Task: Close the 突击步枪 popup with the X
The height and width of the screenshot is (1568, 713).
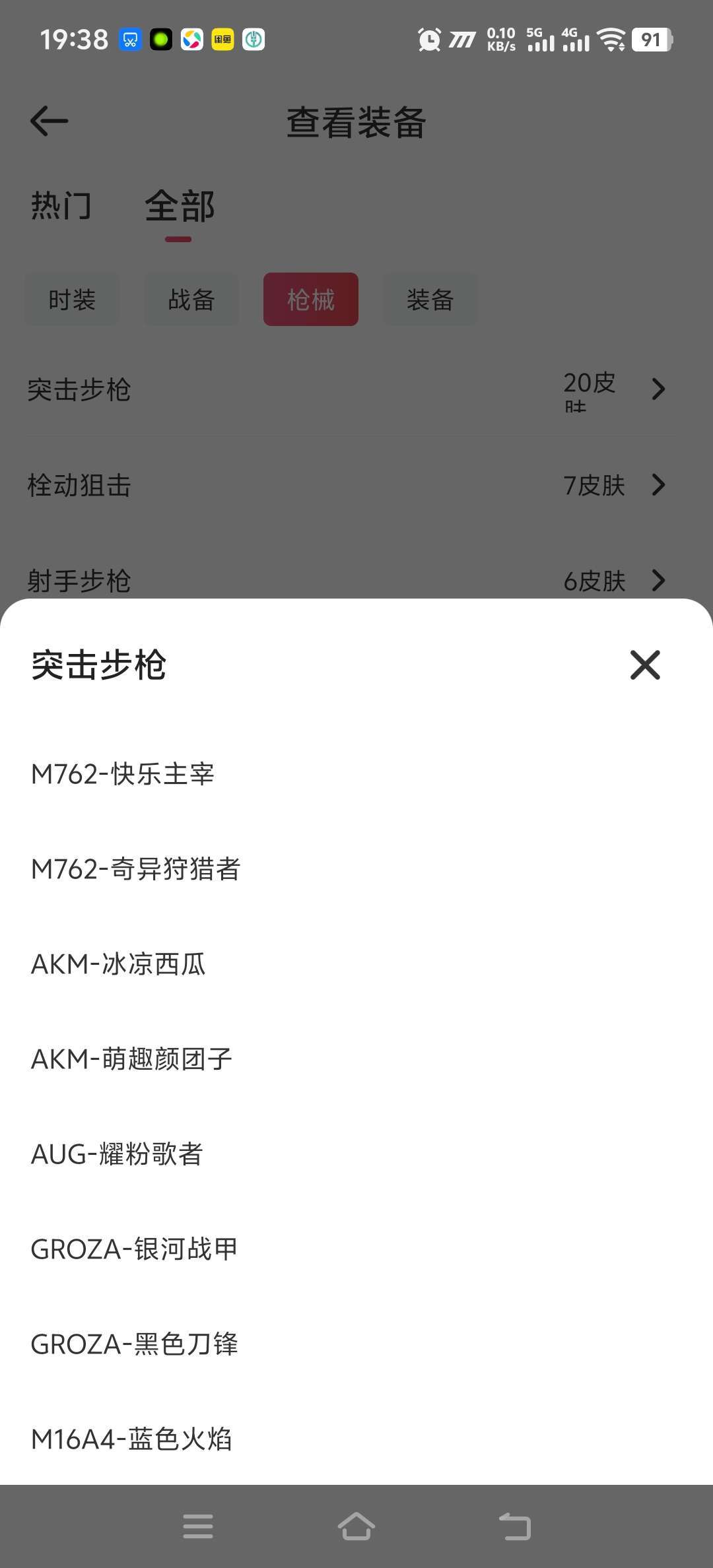Action: tap(644, 665)
